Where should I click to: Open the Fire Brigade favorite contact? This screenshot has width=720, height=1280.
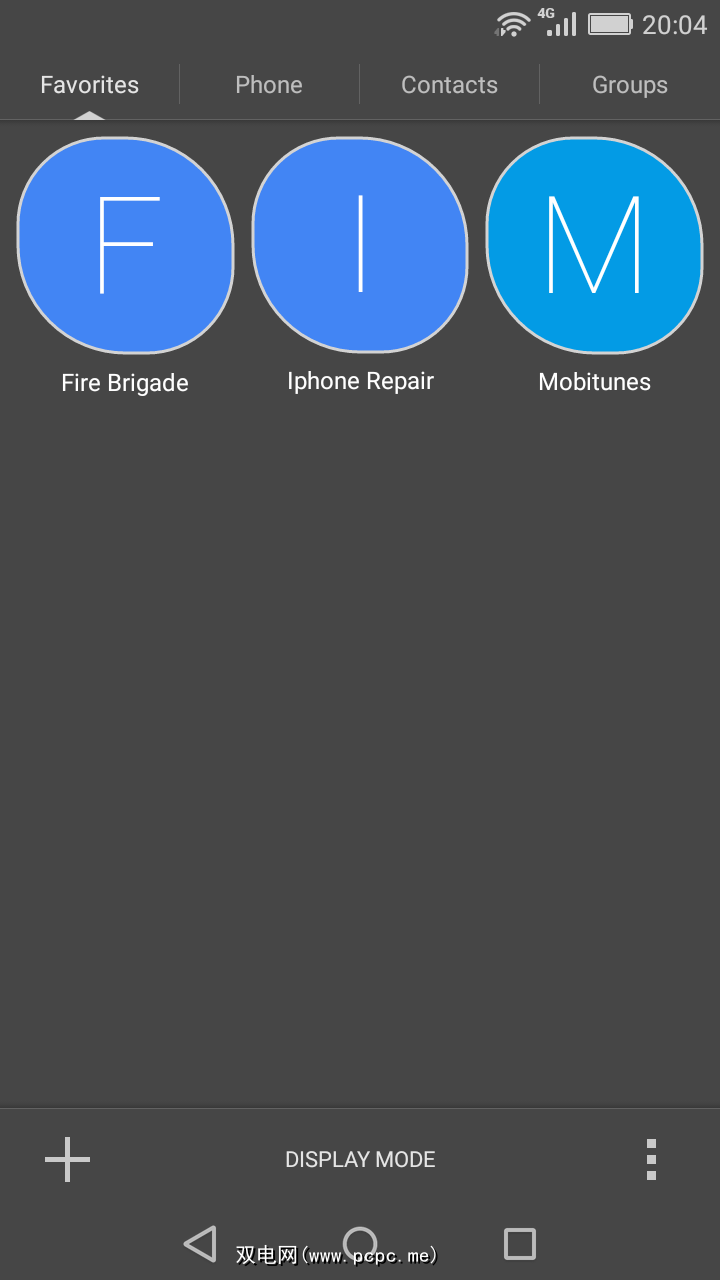125,246
